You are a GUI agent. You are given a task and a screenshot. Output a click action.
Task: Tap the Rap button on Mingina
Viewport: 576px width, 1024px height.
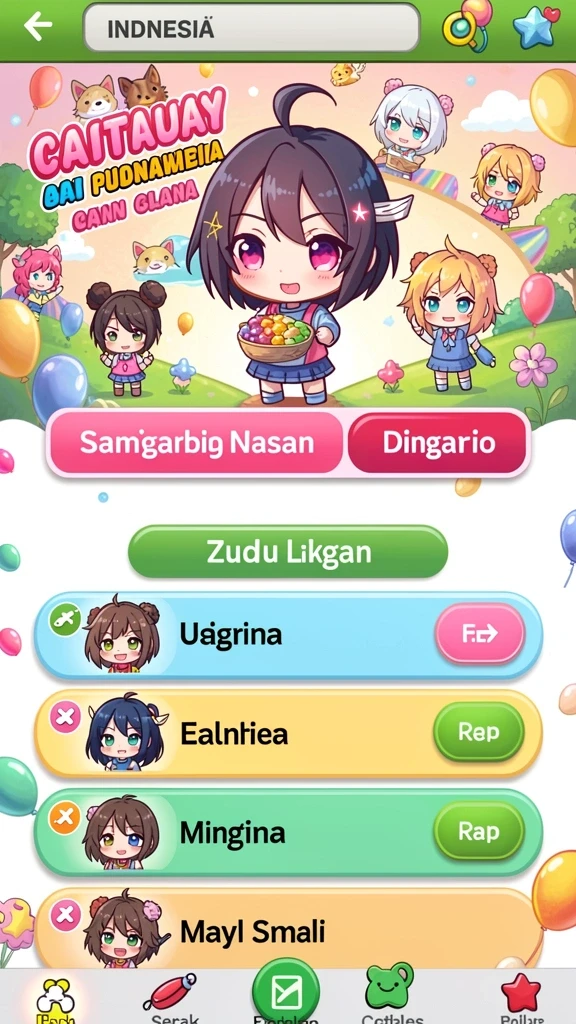[x=479, y=831]
